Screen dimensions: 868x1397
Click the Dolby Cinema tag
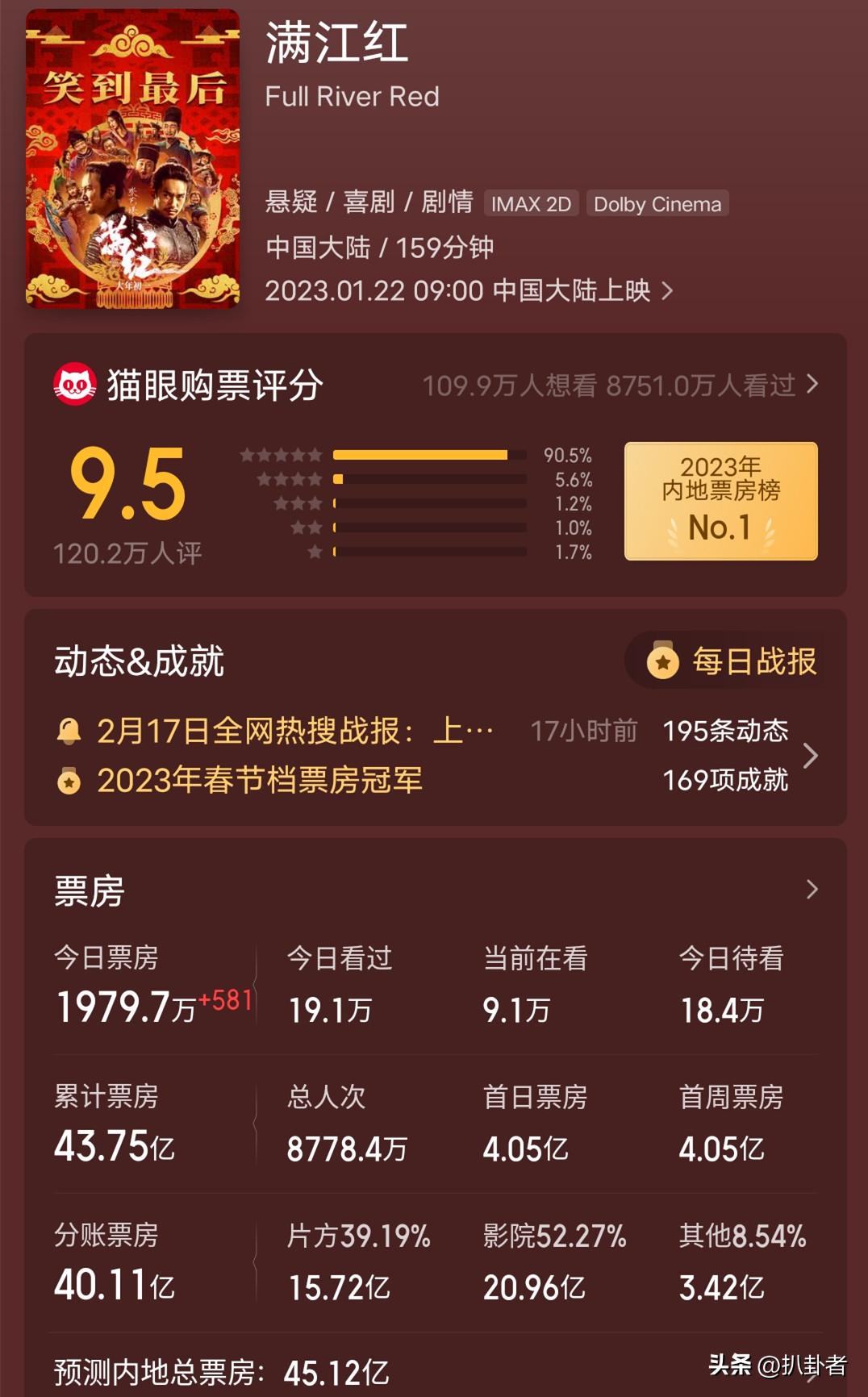657,204
